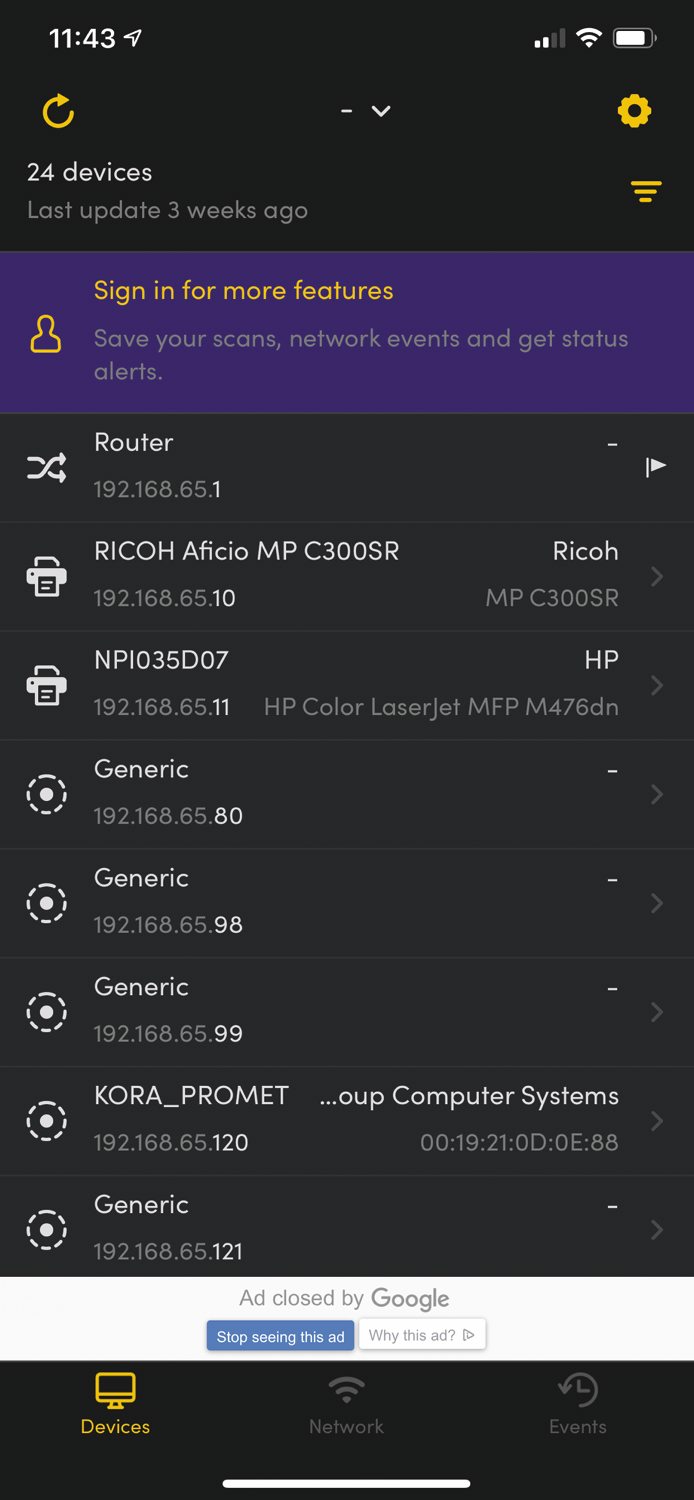Tap Why this ad?
This screenshot has height=1500, width=694.
click(x=421, y=1335)
